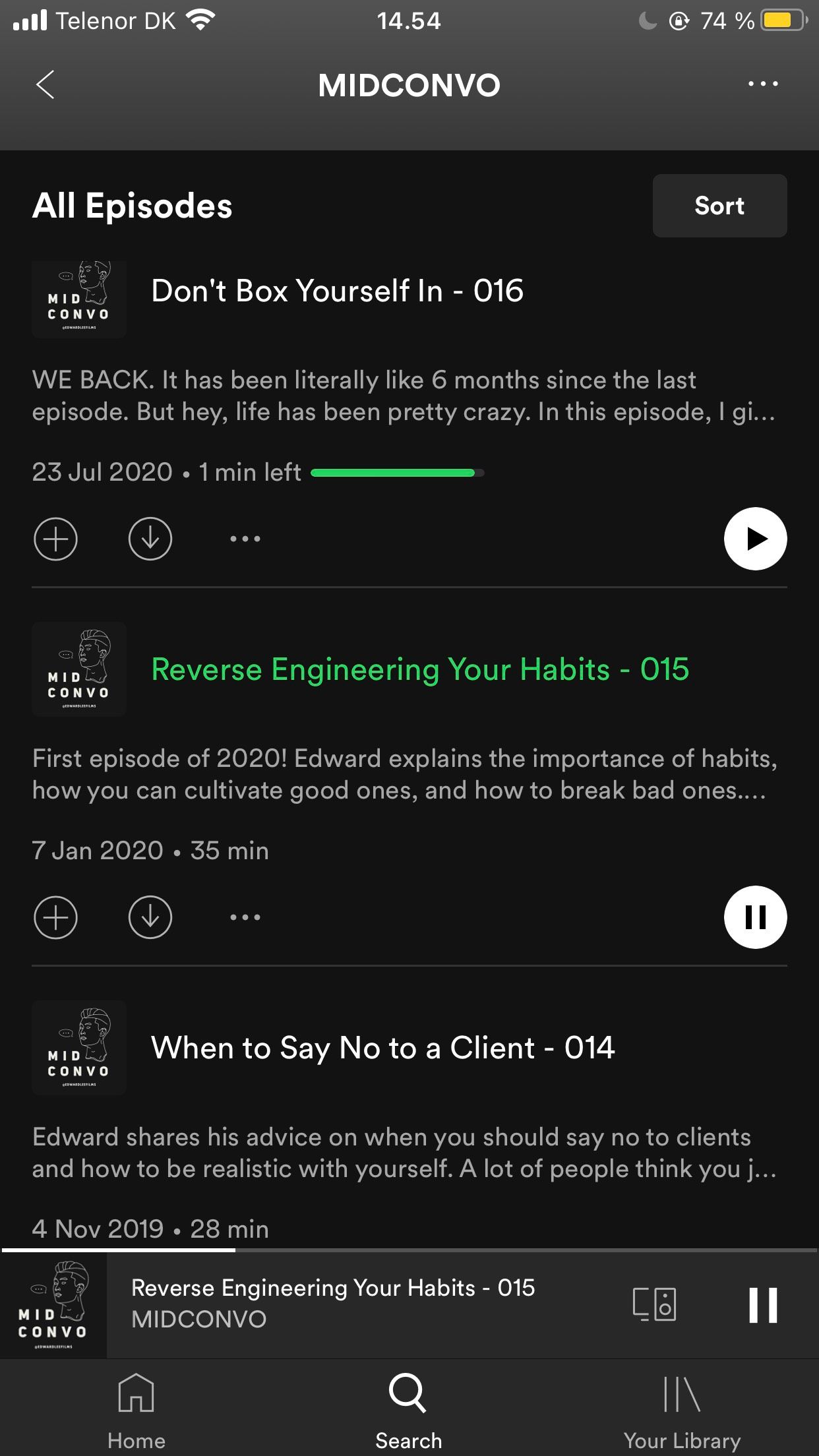Pause episode 015 from the episode list

pos(755,917)
